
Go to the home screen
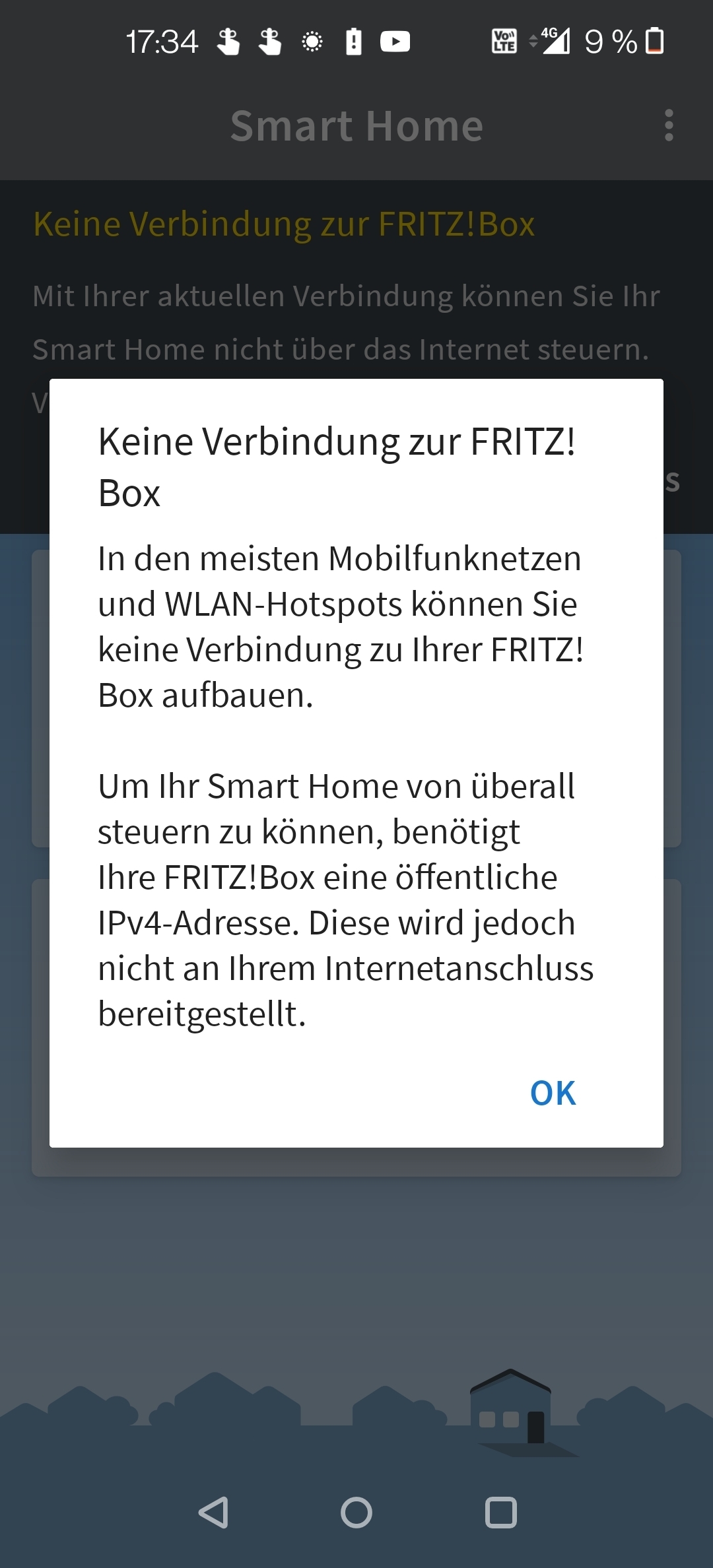(x=356, y=1512)
